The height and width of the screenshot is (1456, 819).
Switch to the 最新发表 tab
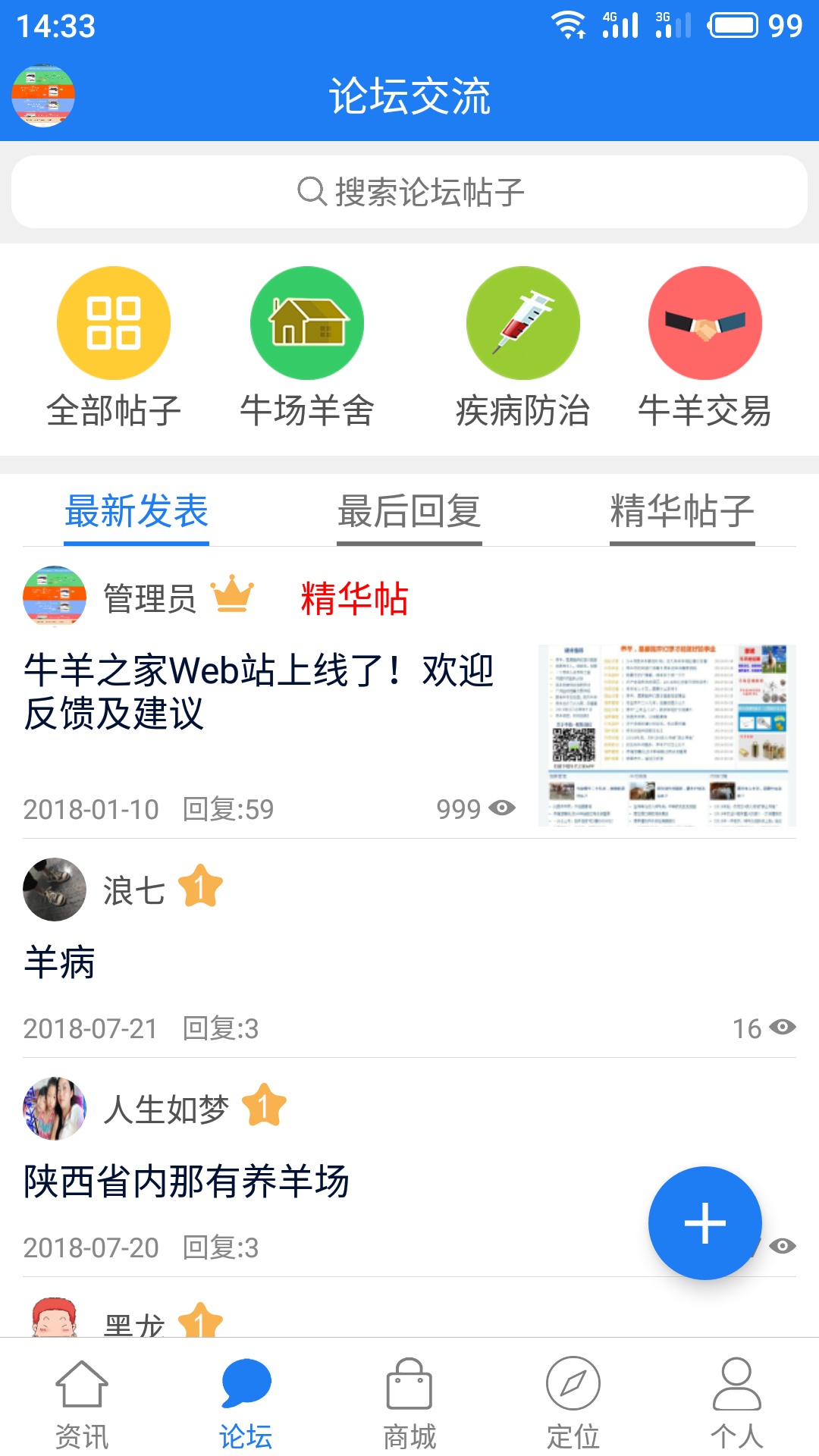pos(136,511)
